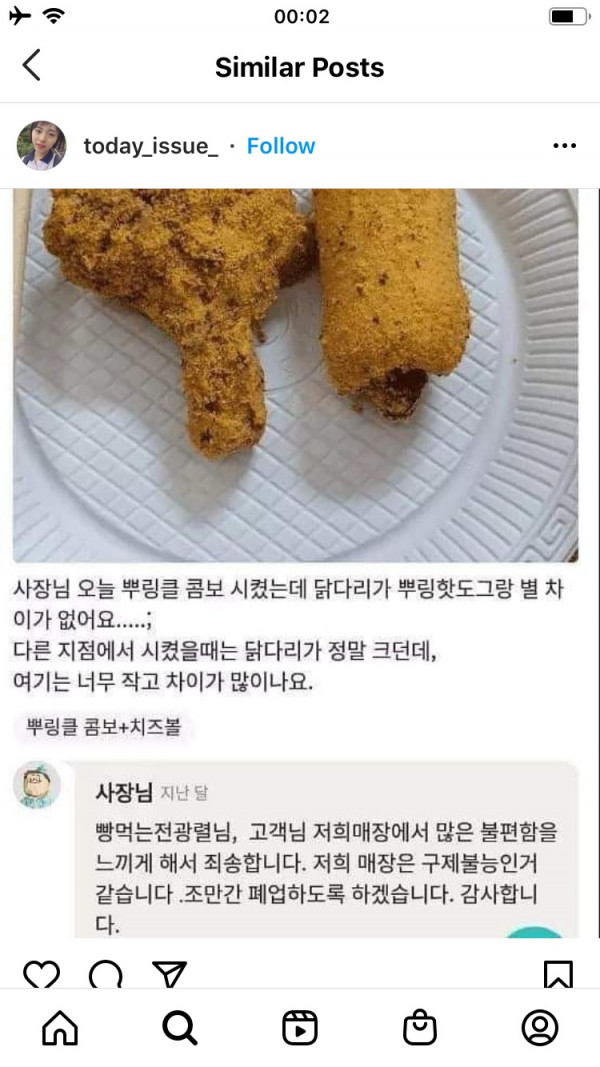Share post via paper plane icon

click(x=170, y=975)
